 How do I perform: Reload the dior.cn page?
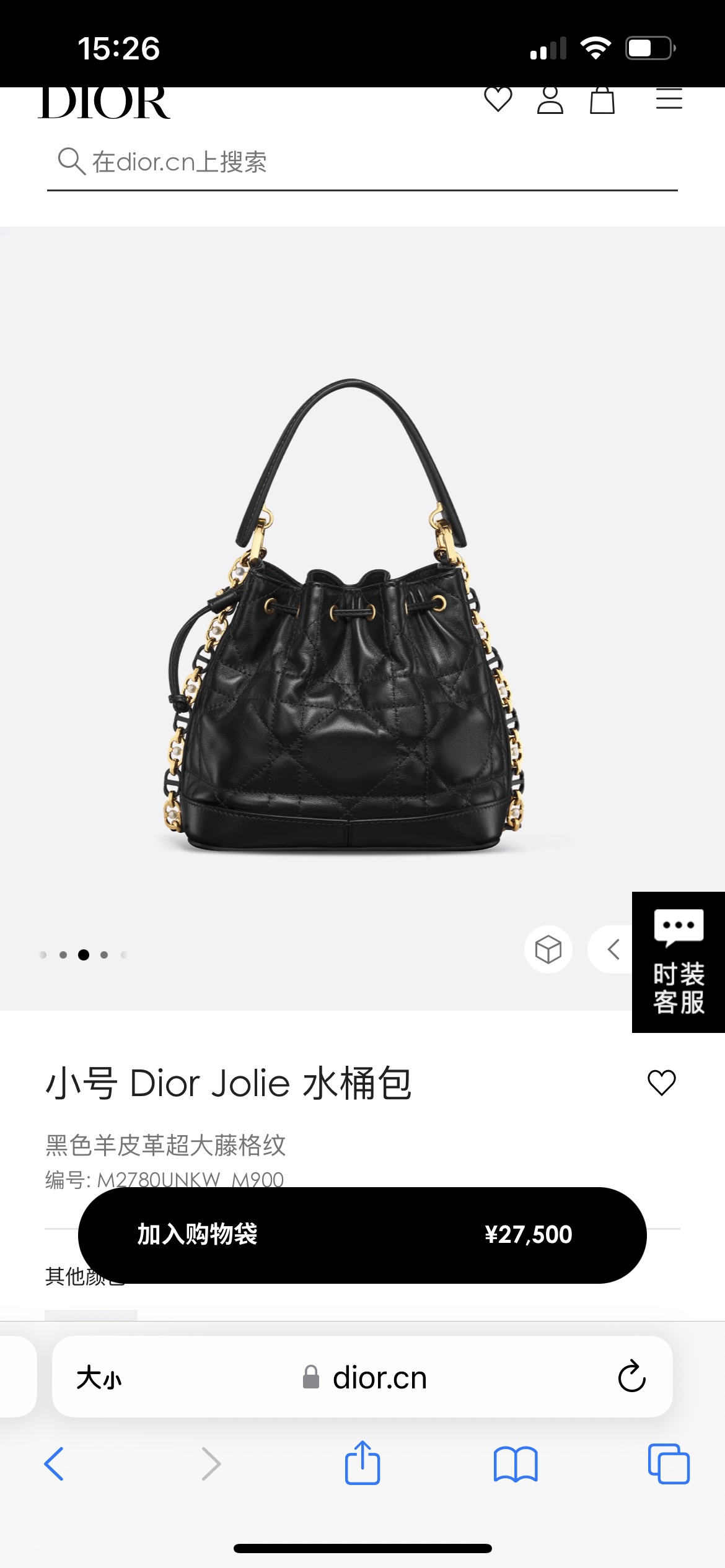631,1377
